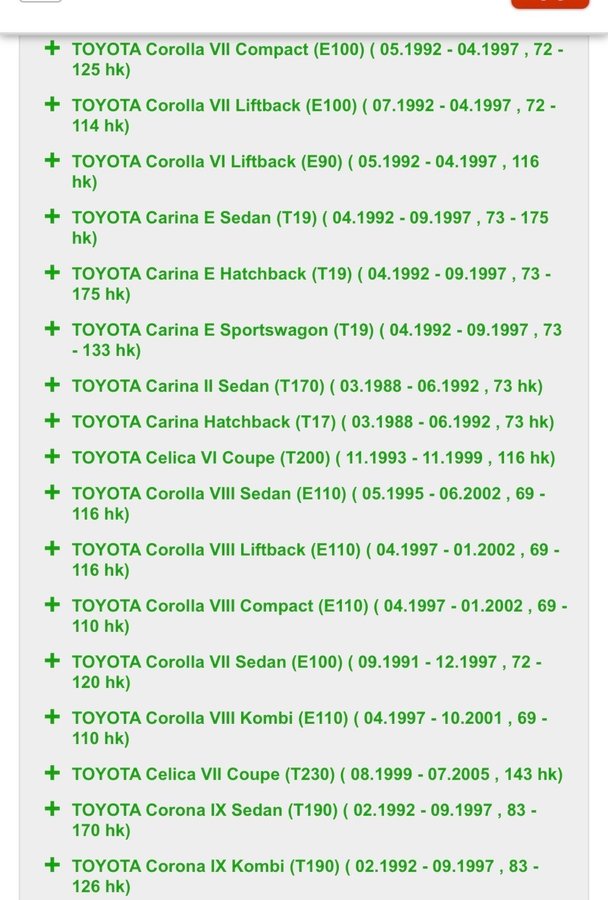The height and width of the screenshot is (900, 608).
Task: Expand TOYOTA Corolla VII Compact (E100)
Action: 52,48
